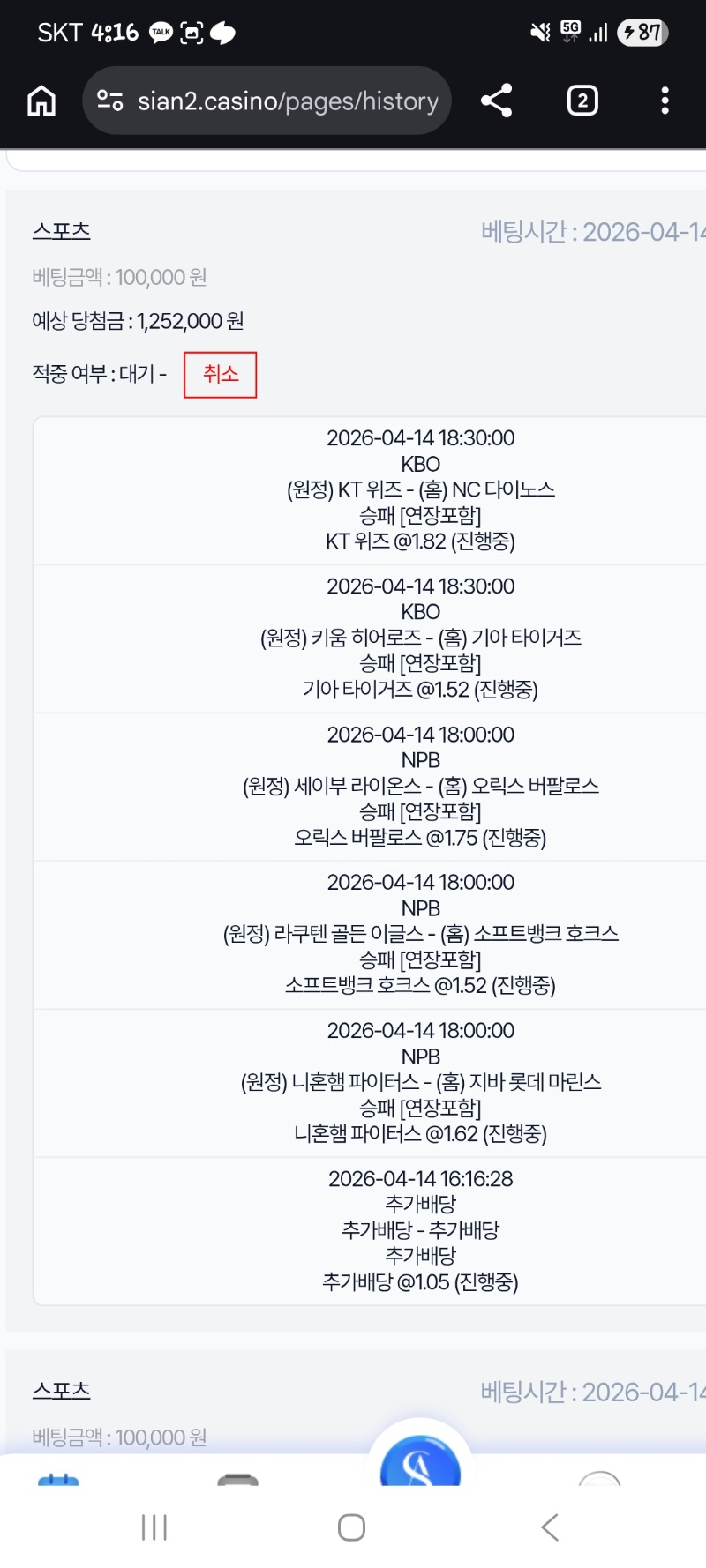Tap the browser home icon
Viewport: 706px width, 1568px height.
[40, 101]
